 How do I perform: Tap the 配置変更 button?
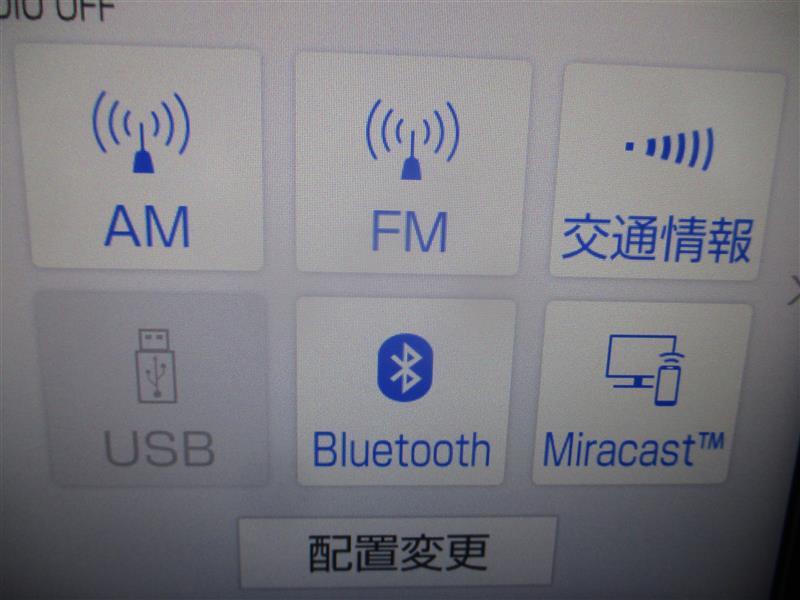[x=397, y=552]
